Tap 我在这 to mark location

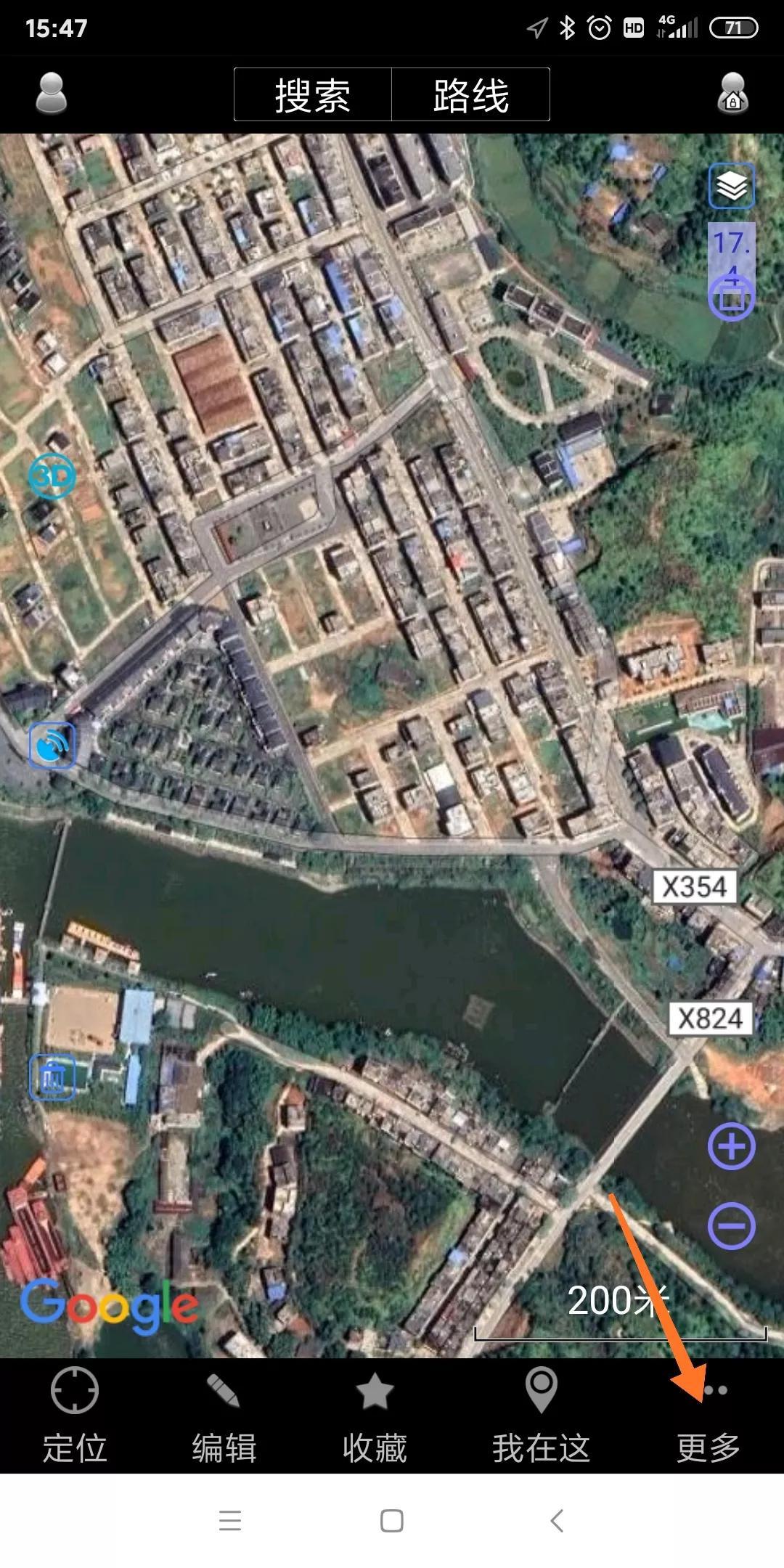[x=542, y=1416]
